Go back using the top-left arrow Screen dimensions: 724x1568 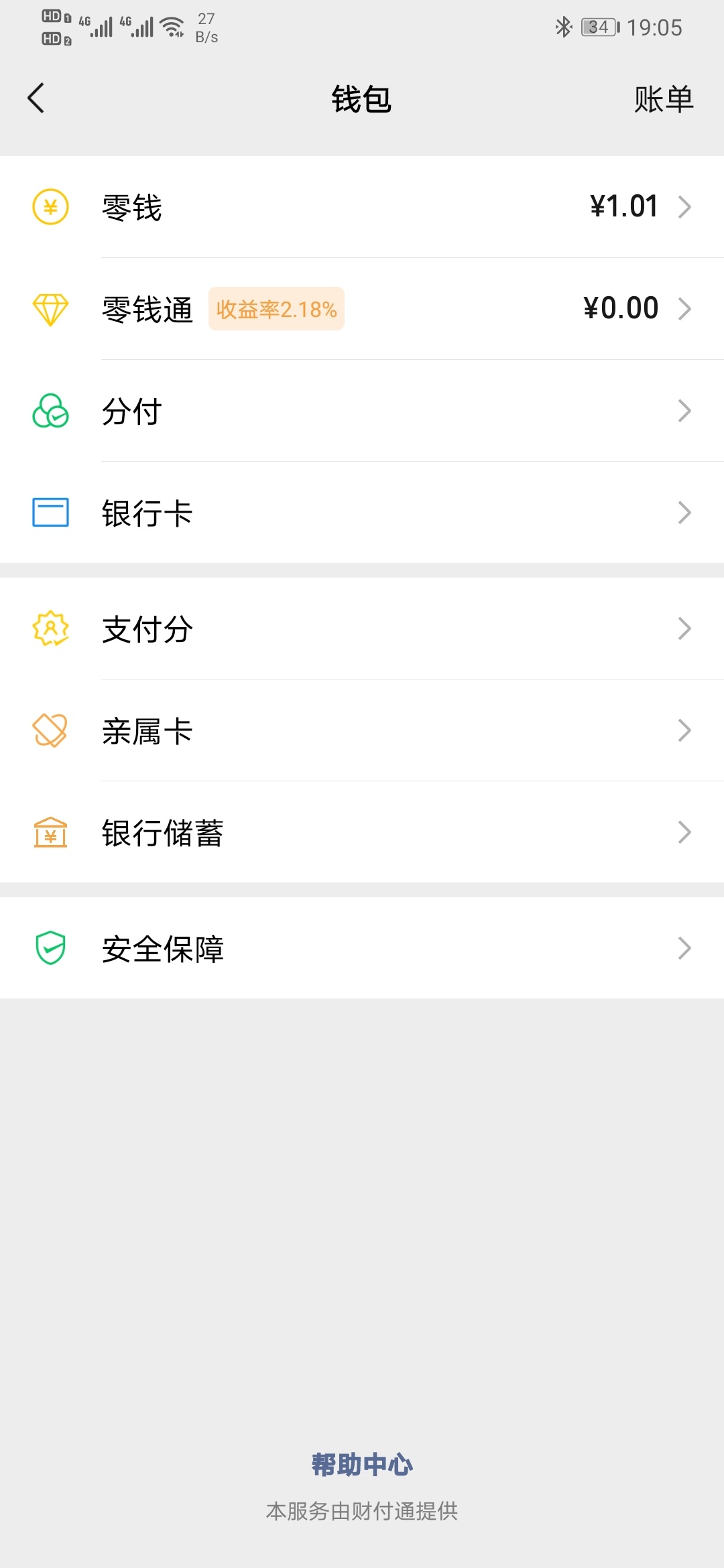coord(36,99)
